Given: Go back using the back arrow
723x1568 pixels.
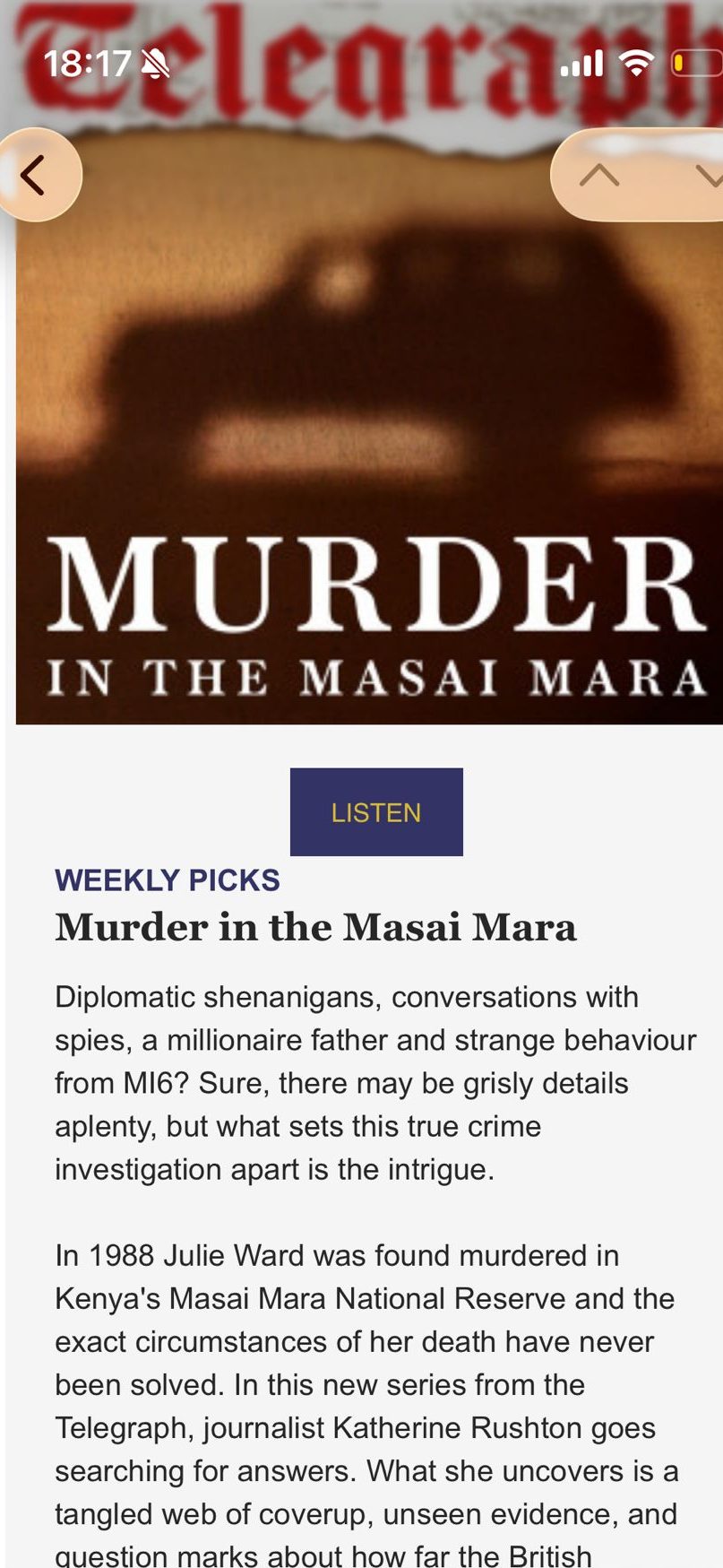Looking at the screenshot, I should (x=34, y=175).
